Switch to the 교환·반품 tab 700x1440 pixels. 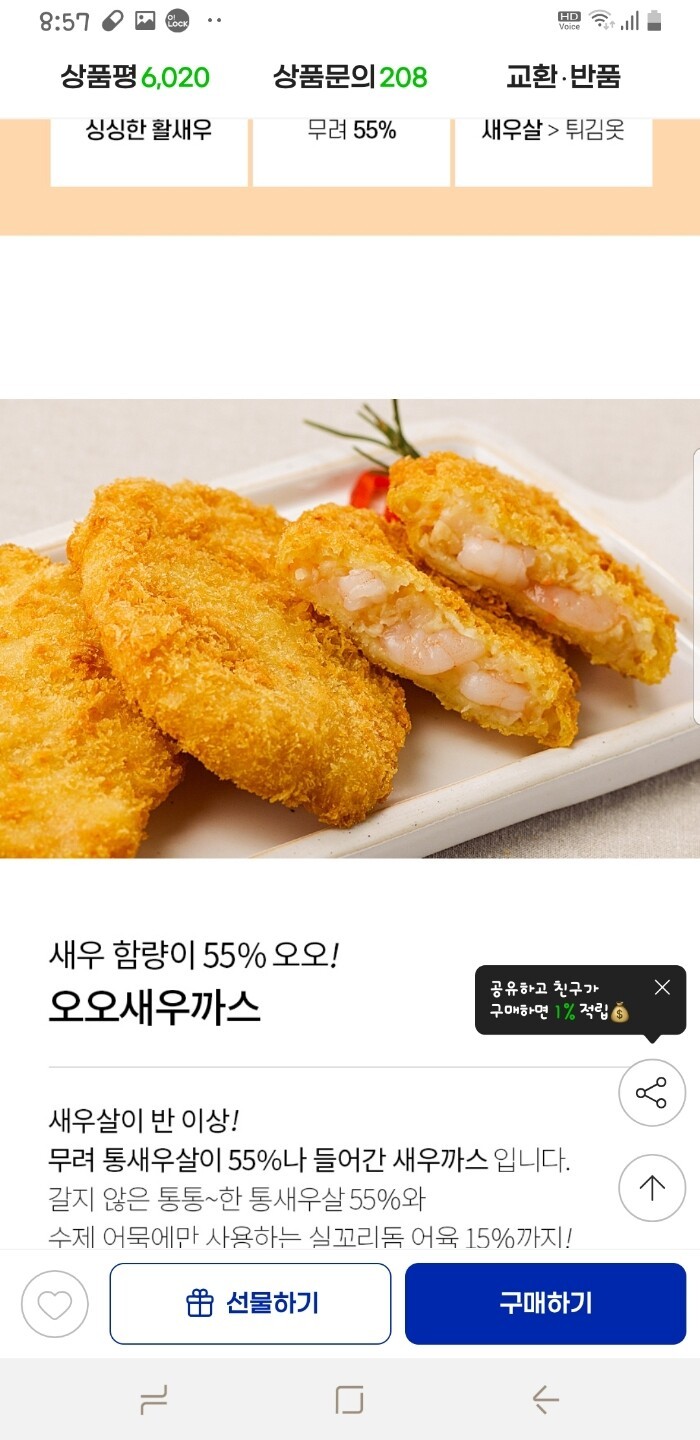[563, 77]
